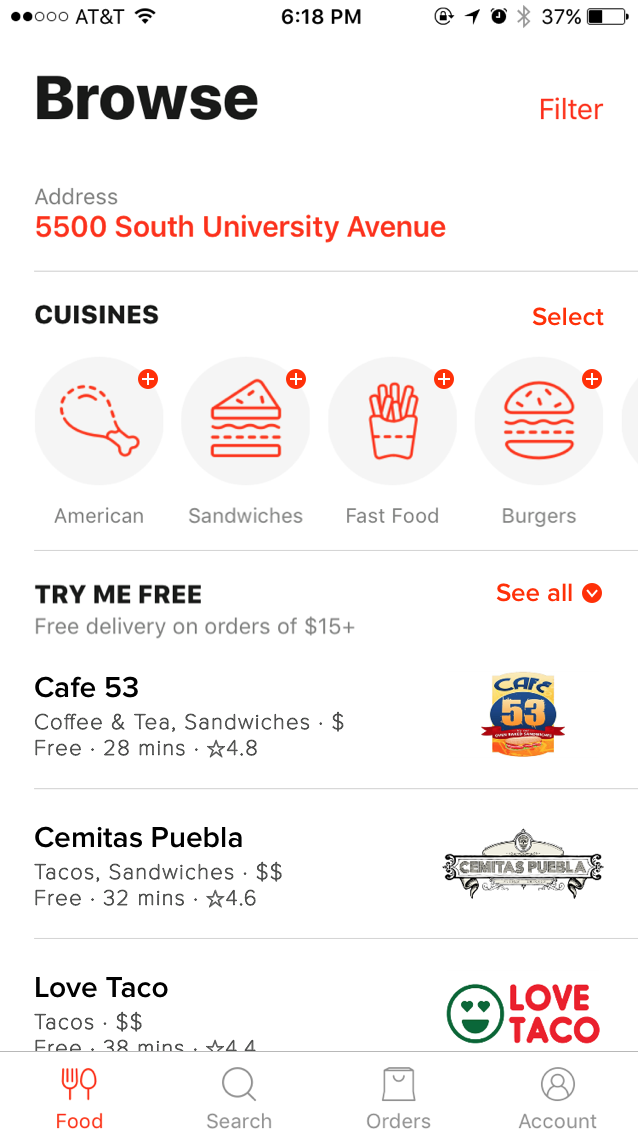
Task: Expand See all for Try Me Free
Action: tap(550, 593)
